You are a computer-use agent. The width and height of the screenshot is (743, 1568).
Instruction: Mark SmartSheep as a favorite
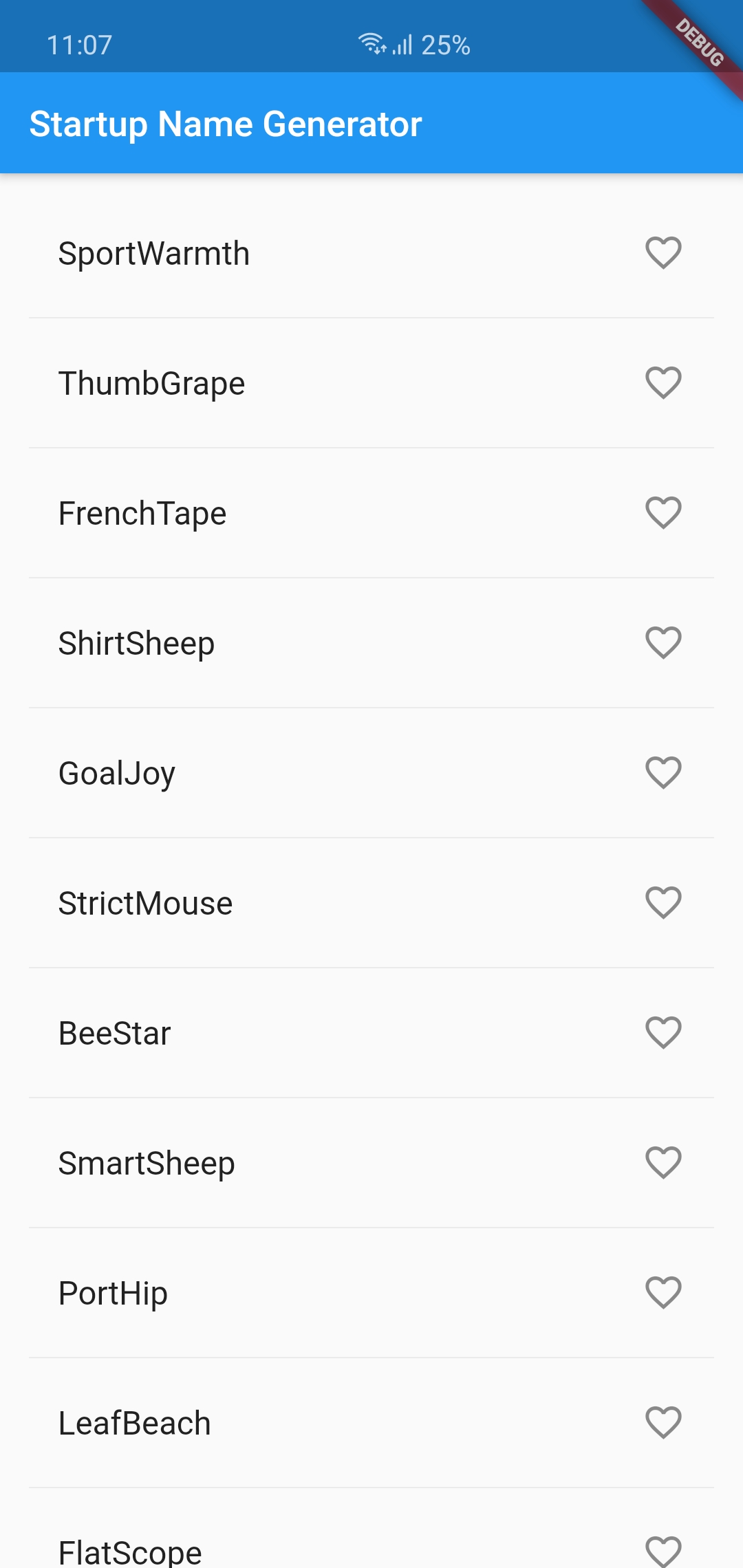pos(663,1162)
